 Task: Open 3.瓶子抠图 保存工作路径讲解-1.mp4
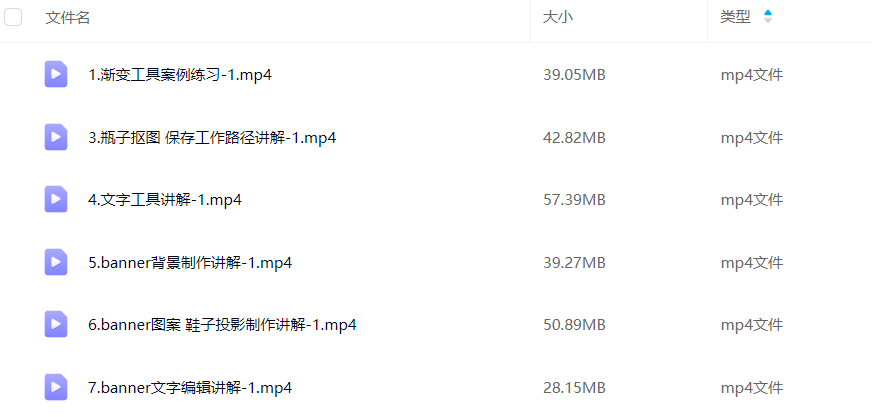point(212,138)
